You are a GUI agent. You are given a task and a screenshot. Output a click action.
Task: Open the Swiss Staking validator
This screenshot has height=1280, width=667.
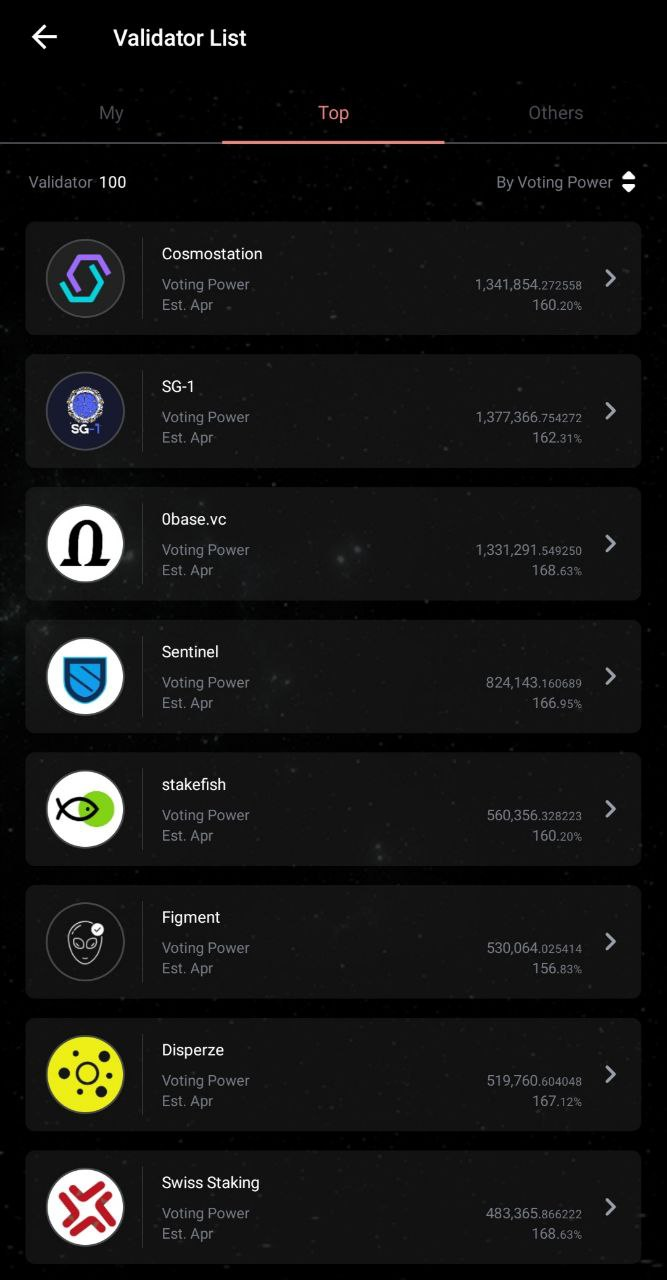tap(333, 1207)
